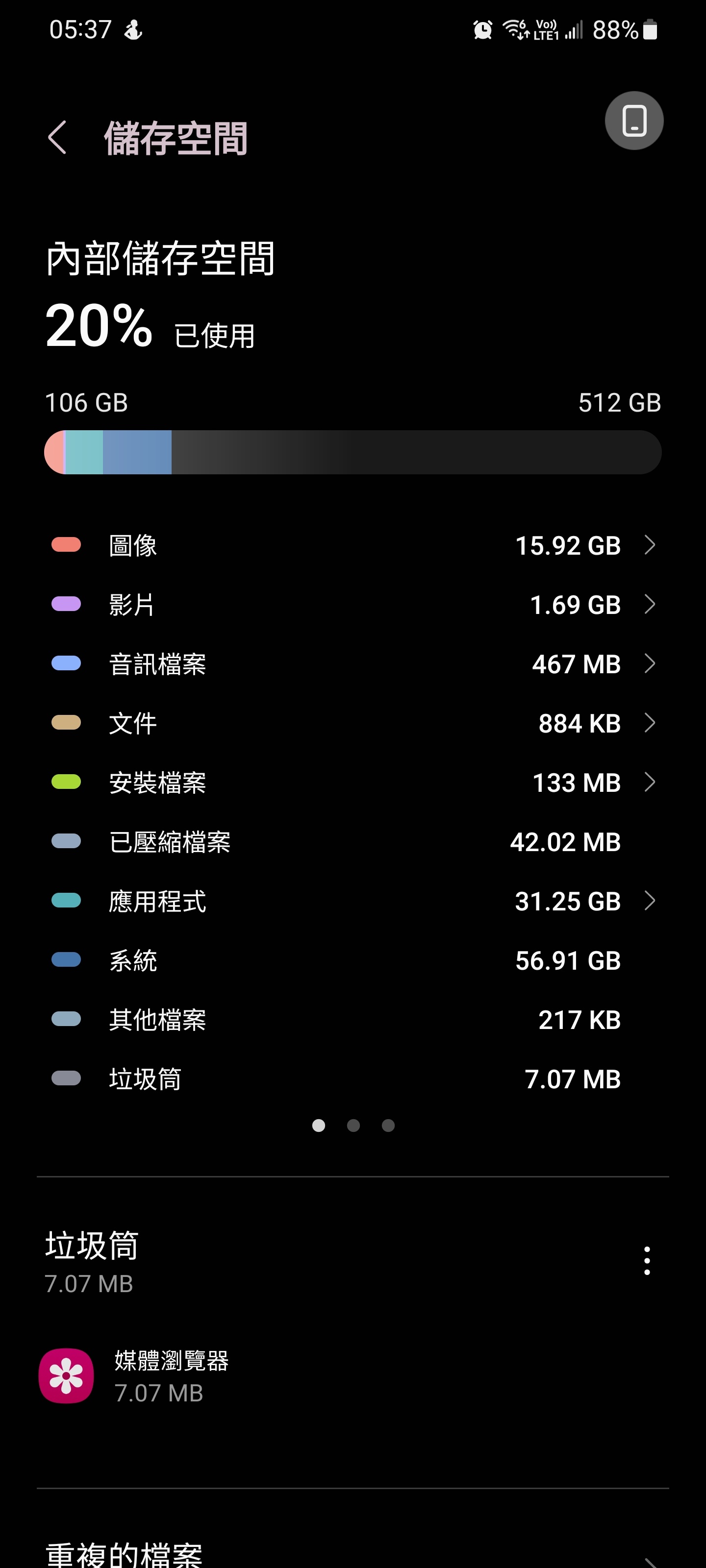This screenshot has width=706, height=1568.
Task: Open the 應用程式 storage category
Action: 353,901
